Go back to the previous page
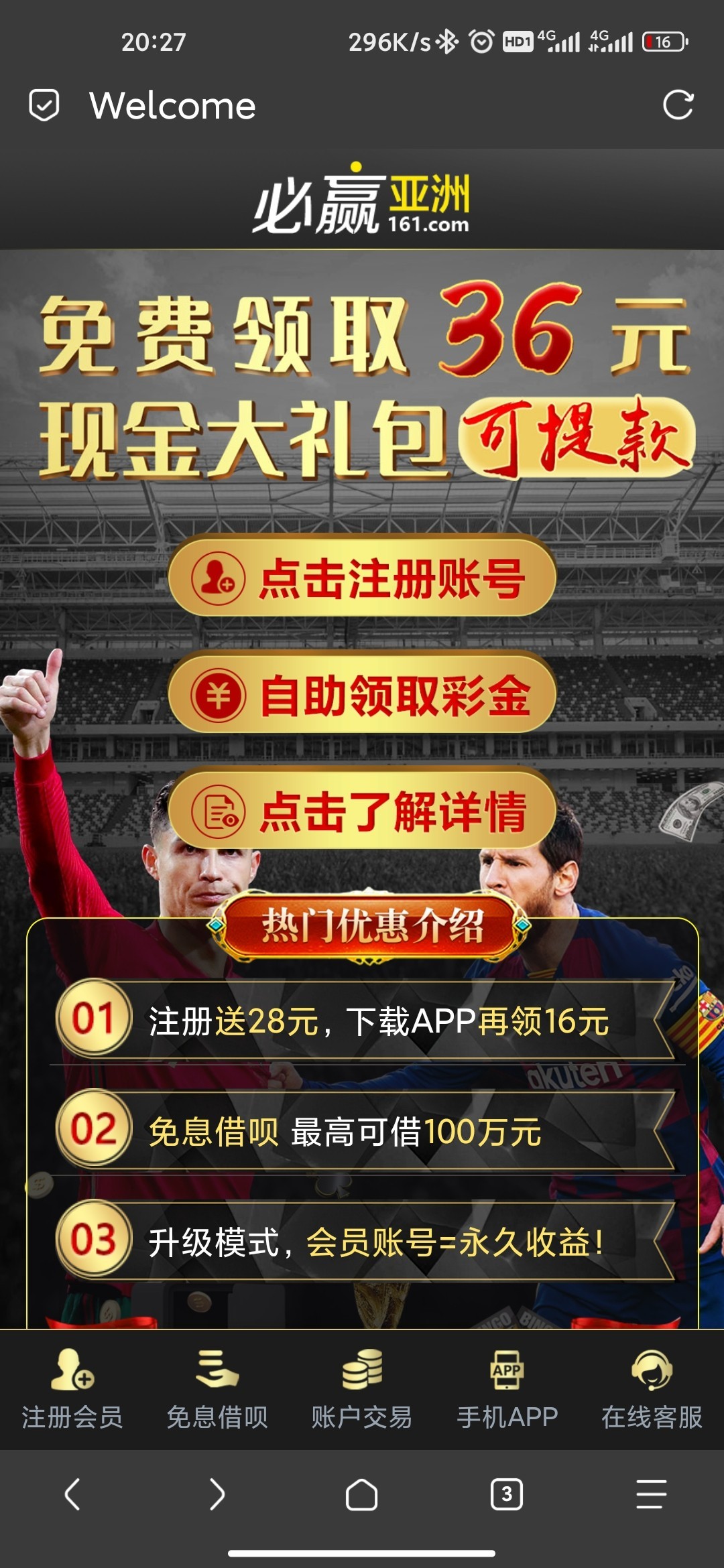This screenshot has height=1568, width=724. (x=72, y=1494)
